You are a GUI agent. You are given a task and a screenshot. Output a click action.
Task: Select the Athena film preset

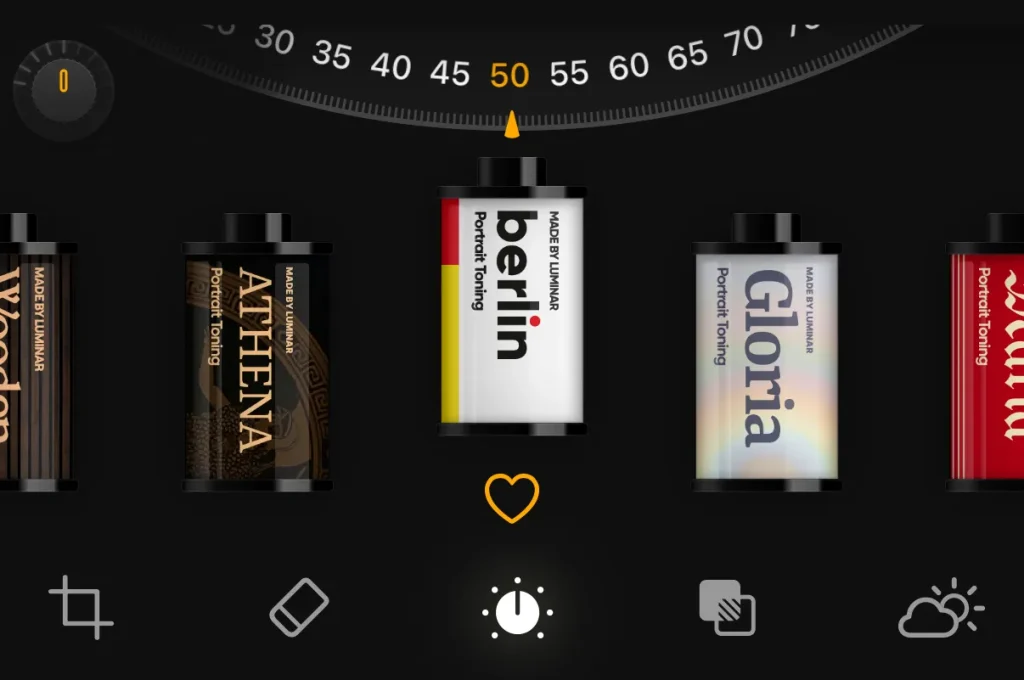point(258,360)
